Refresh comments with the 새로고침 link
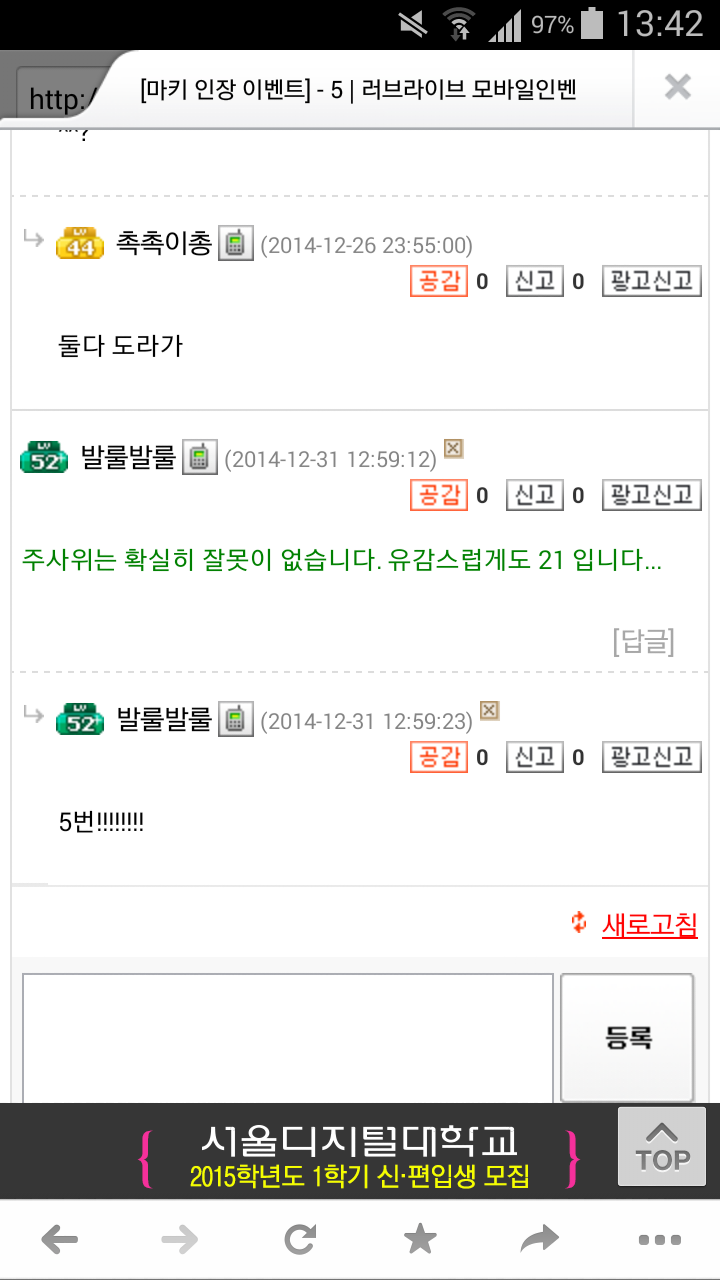The width and height of the screenshot is (720, 1280). [649, 925]
